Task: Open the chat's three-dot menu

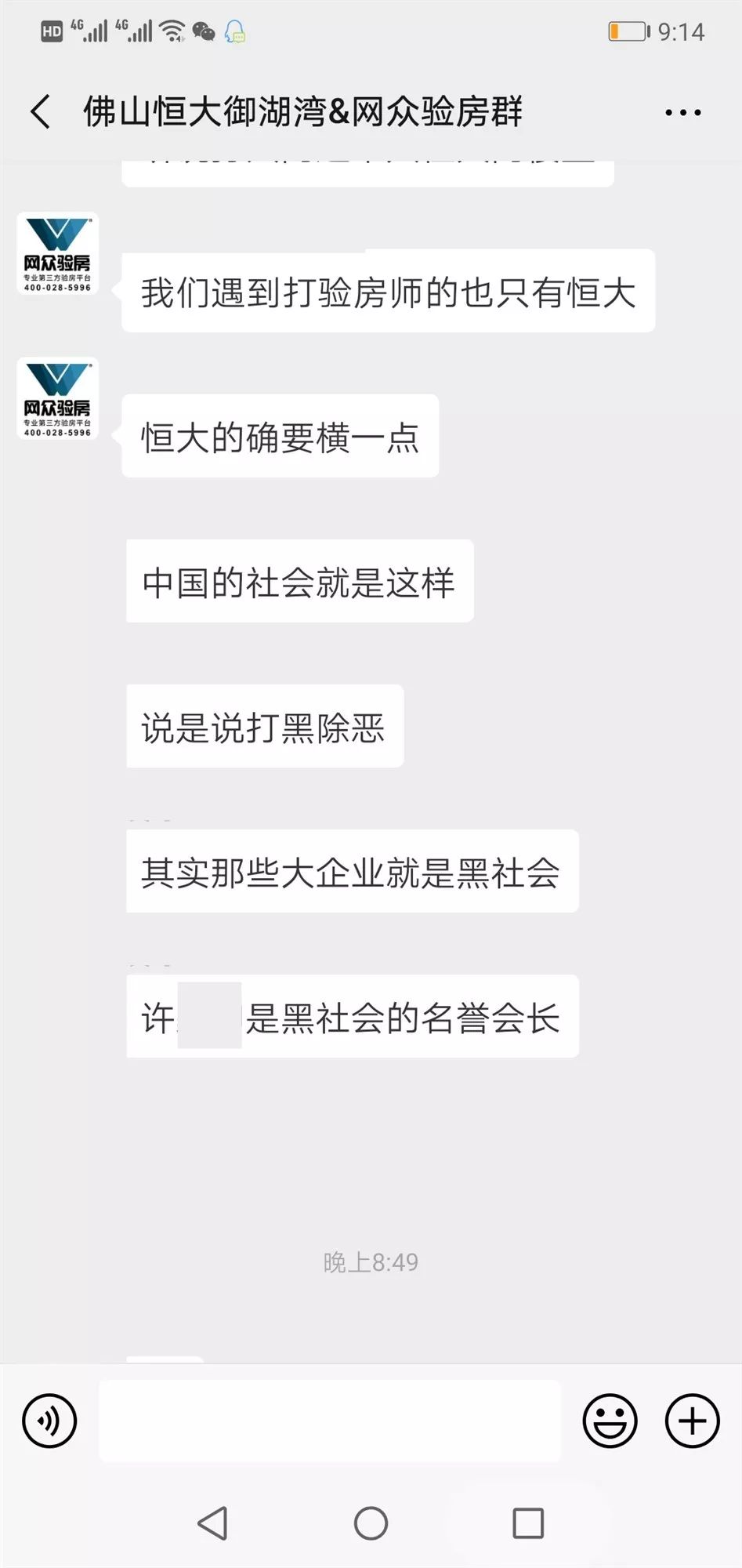Action: pos(682,113)
